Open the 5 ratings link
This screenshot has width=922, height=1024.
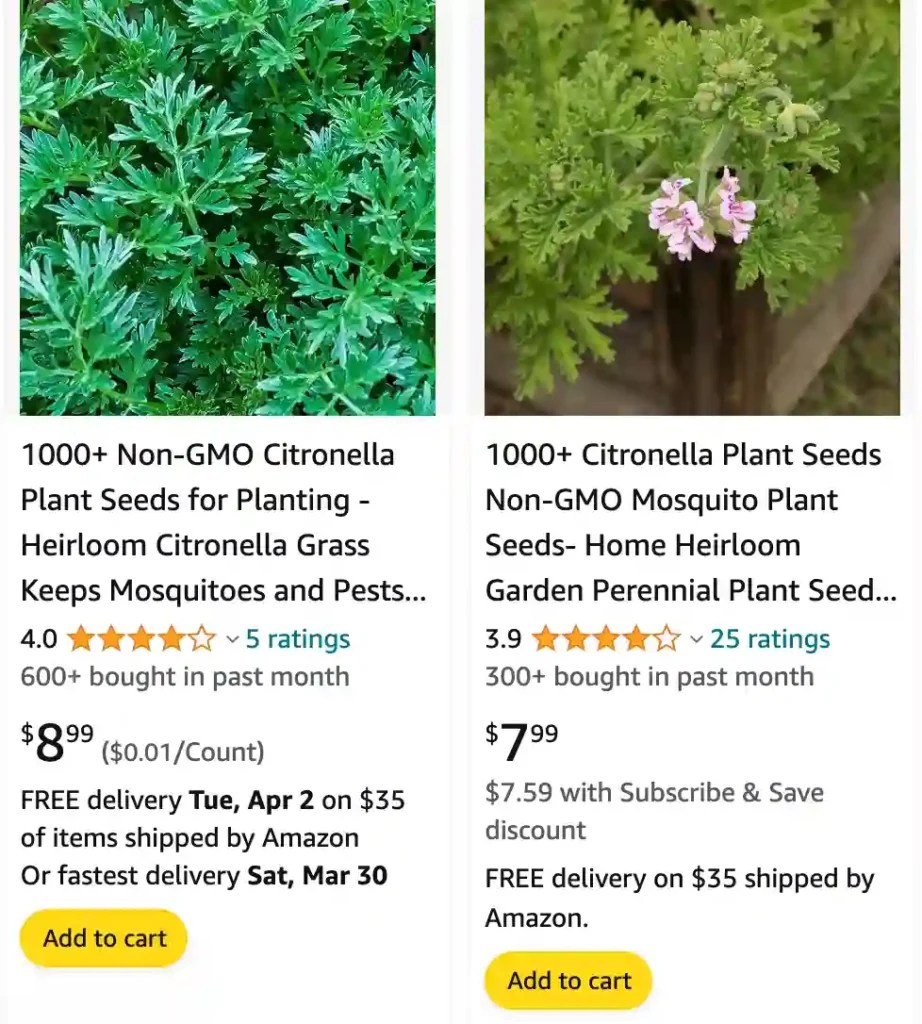[297, 638]
